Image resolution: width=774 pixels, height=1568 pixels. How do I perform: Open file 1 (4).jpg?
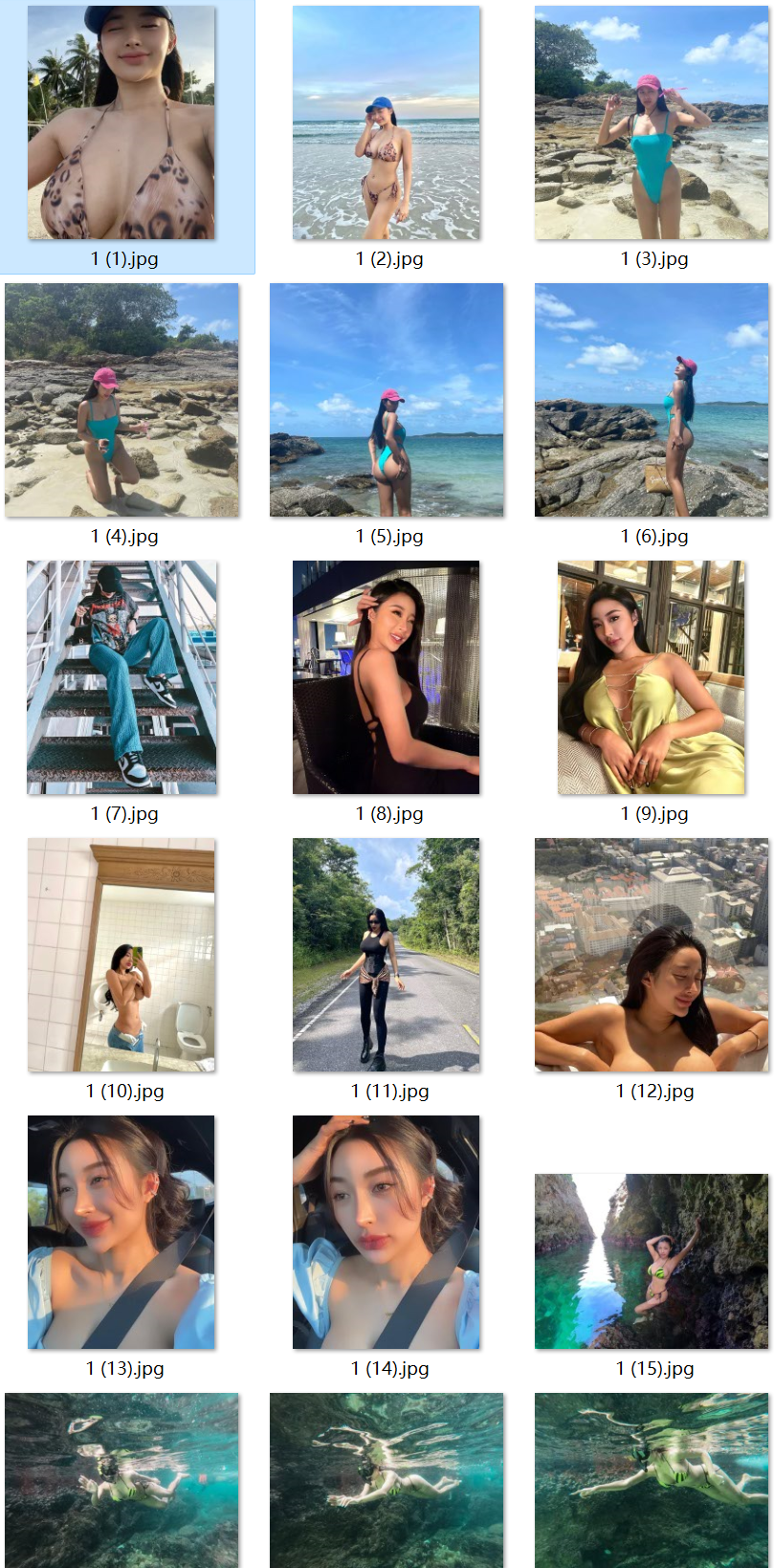click(122, 400)
